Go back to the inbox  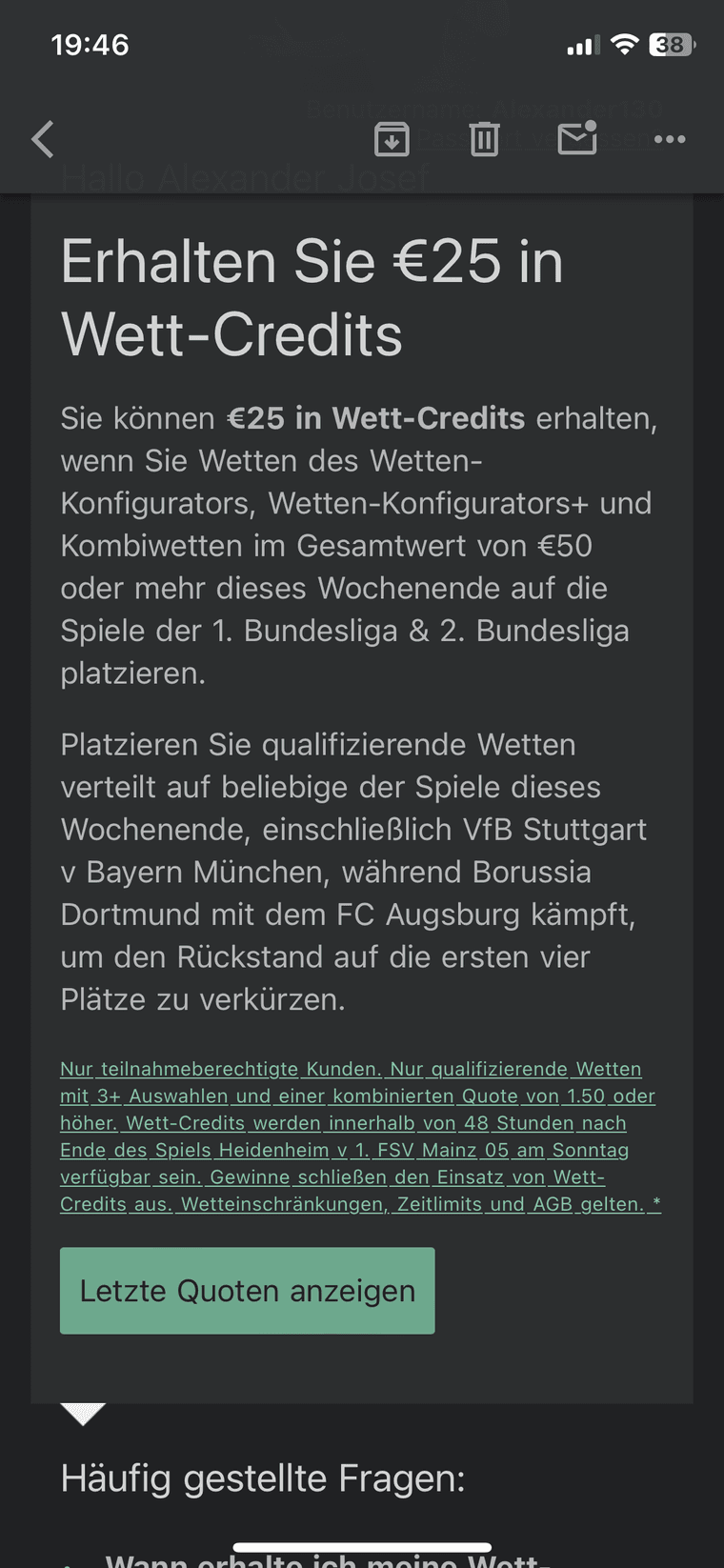[x=43, y=140]
